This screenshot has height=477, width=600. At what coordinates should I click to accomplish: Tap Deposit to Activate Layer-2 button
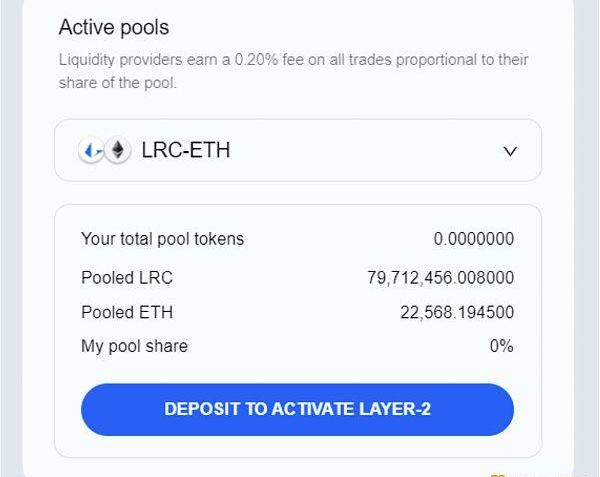click(x=297, y=409)
